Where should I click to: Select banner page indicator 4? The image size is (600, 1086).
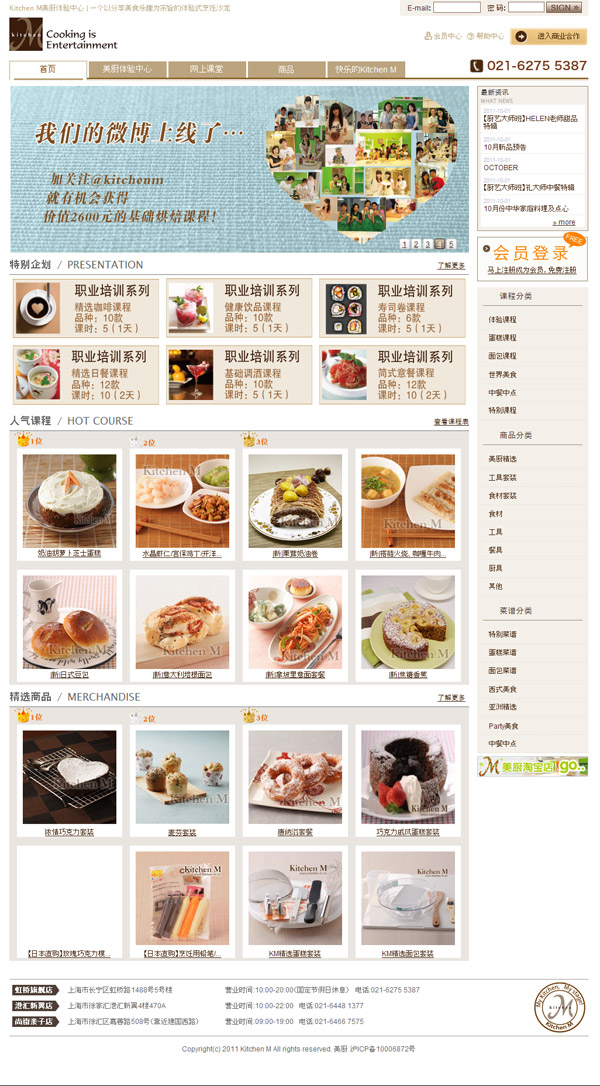coord(439,244)
